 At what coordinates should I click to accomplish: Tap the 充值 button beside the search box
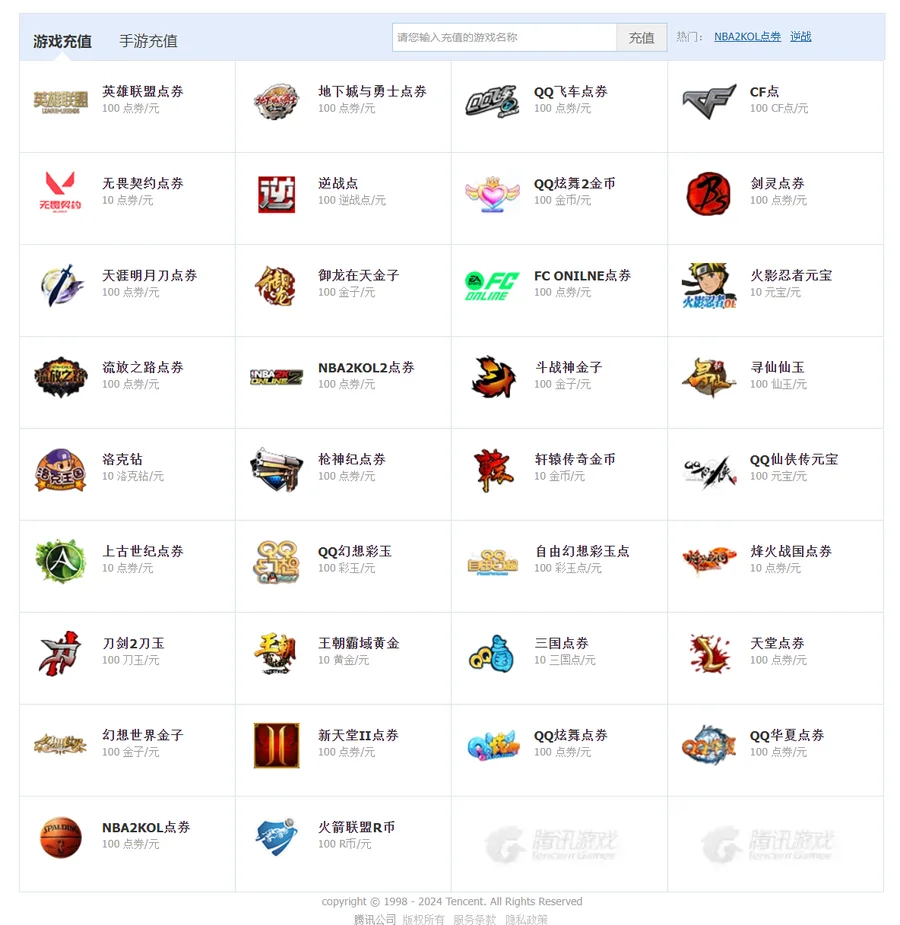641,38
